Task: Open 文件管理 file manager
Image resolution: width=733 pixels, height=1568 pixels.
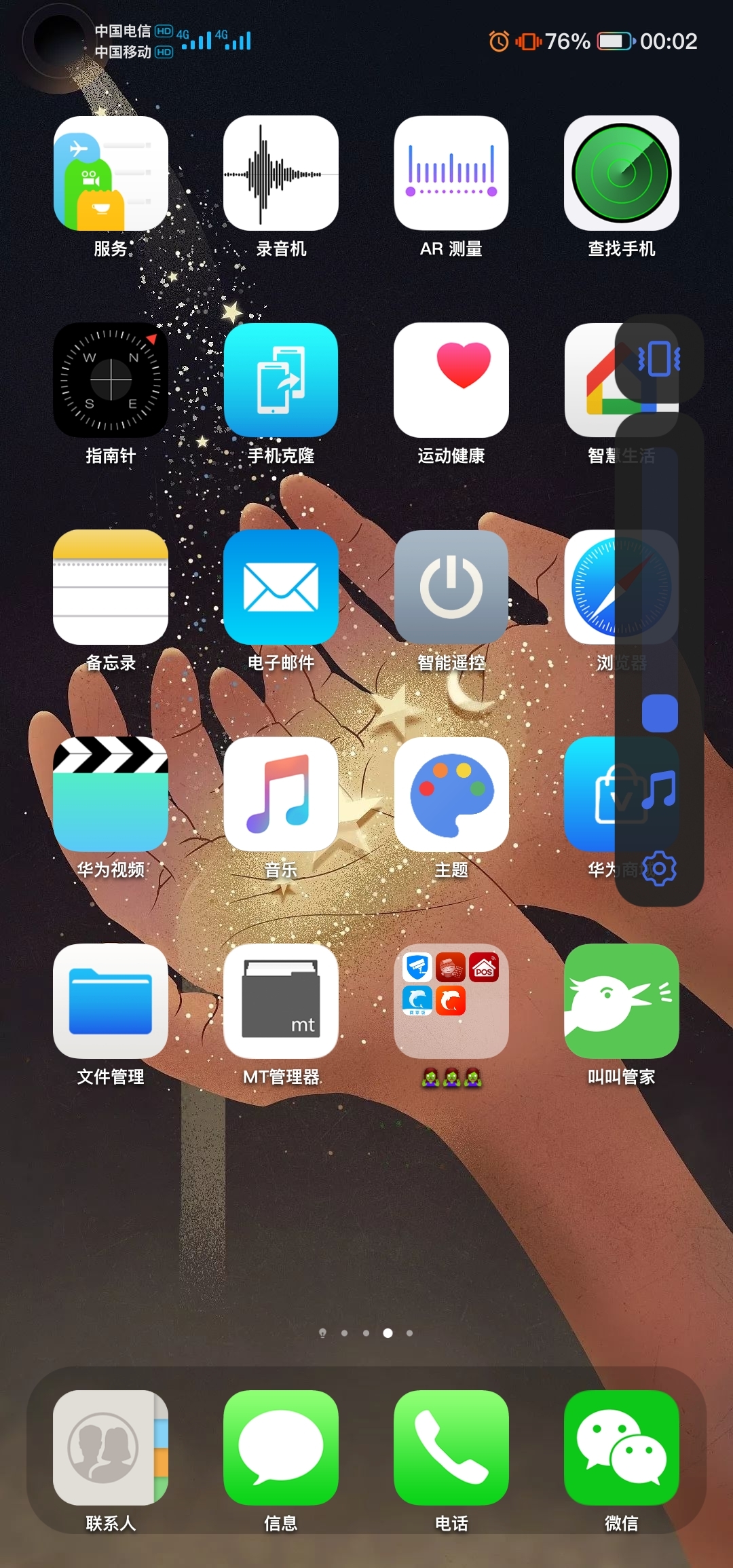Action: 111,1001
